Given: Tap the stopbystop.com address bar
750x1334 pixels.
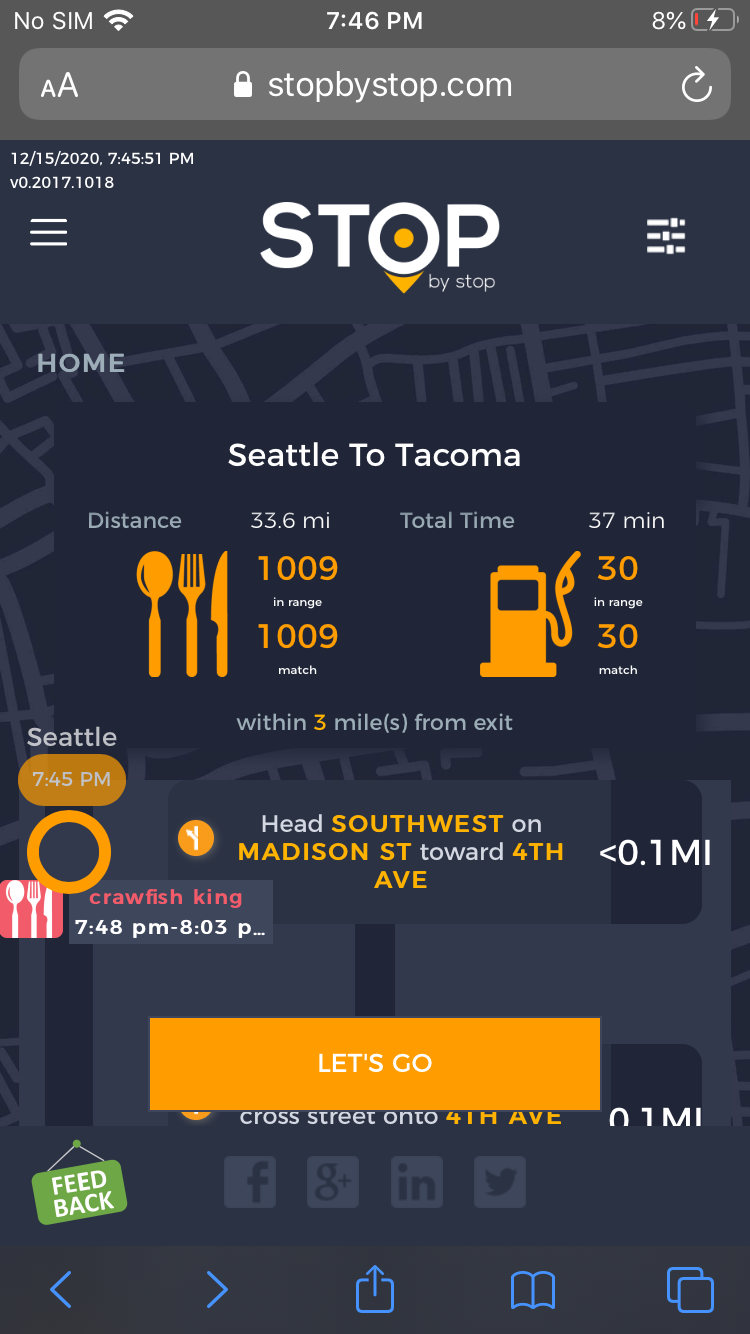Looking at the screenshot, I should pyautogui.click(x=374, y=86).
